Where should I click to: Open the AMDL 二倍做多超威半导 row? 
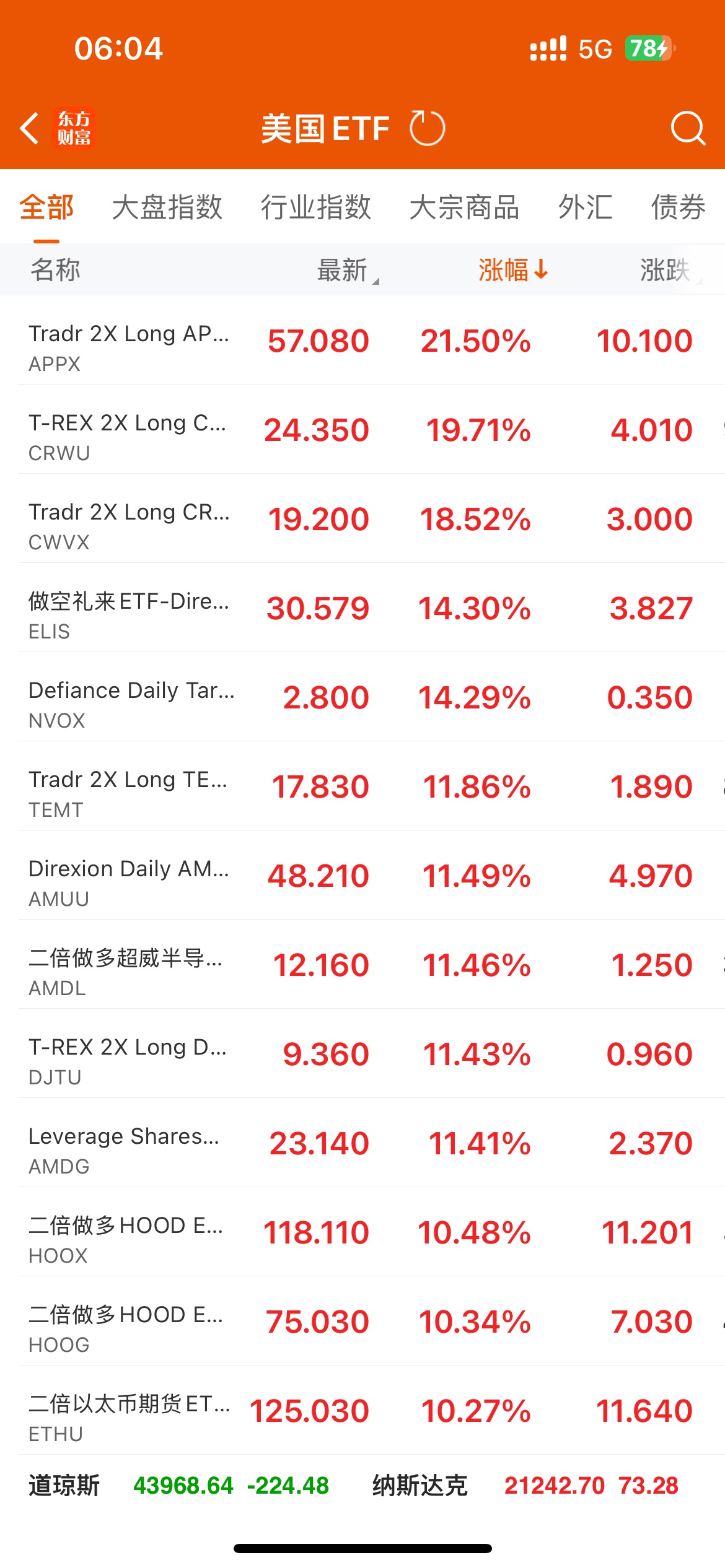[x=362, y=964]
